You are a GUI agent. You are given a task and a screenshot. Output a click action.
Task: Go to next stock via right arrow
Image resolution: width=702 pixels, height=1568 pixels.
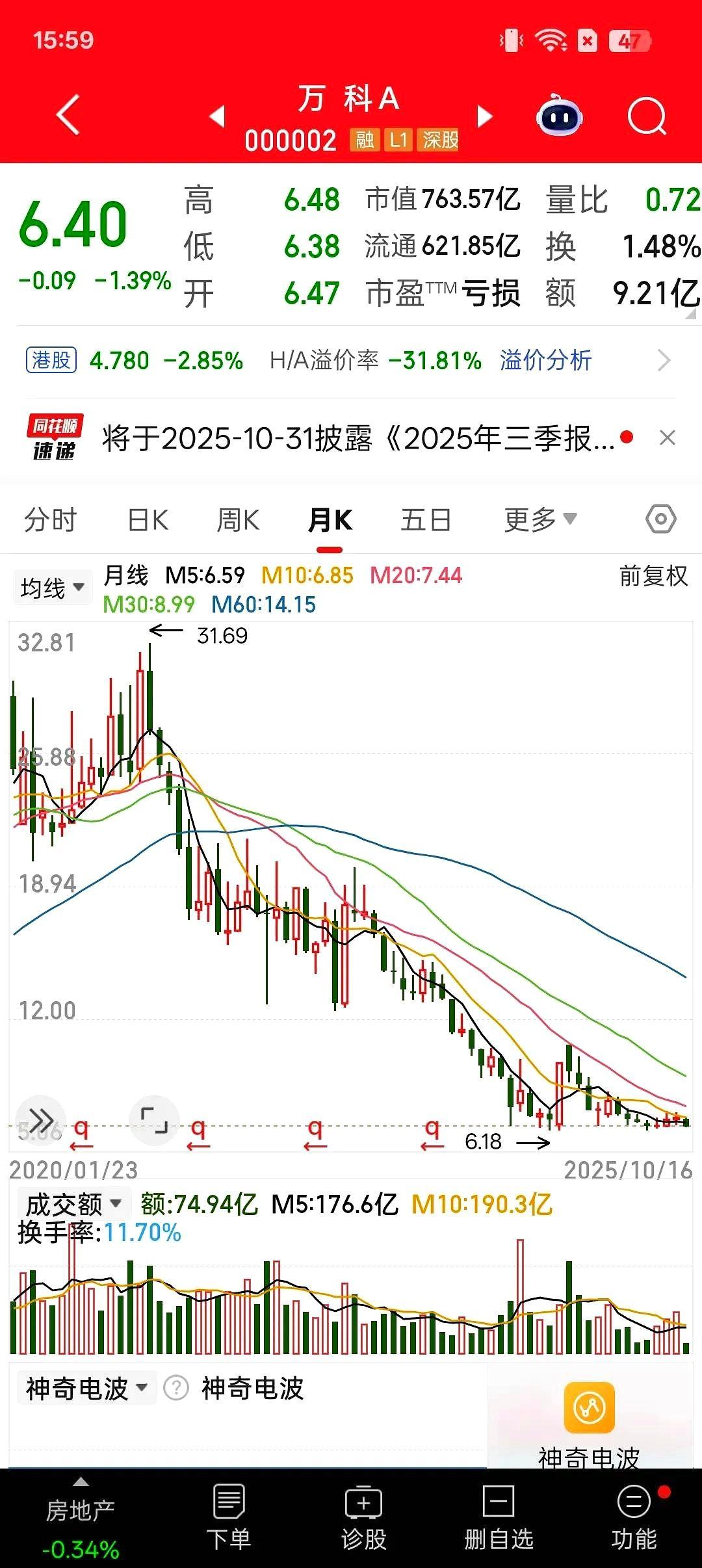click(x=484, y=117)
